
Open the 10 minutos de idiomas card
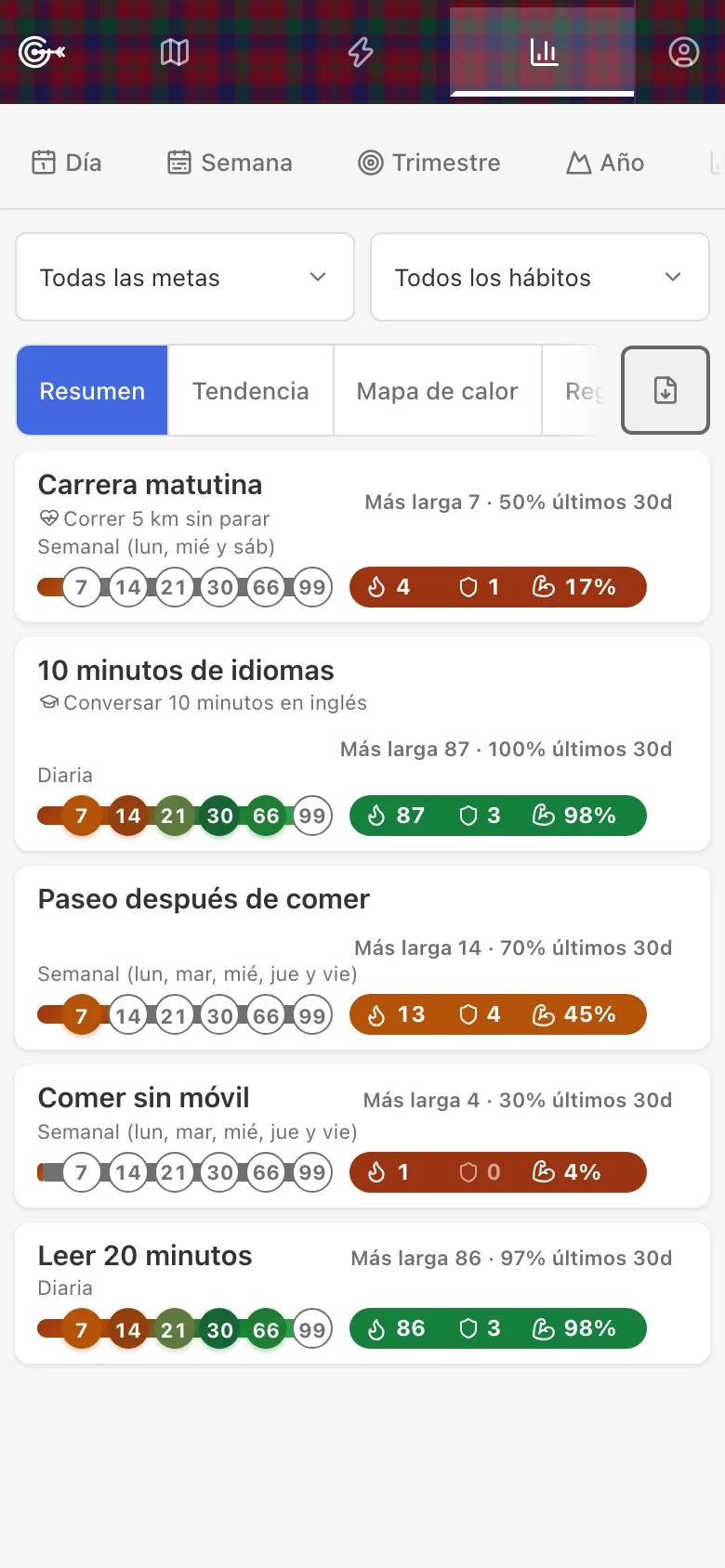click(362, 744)
